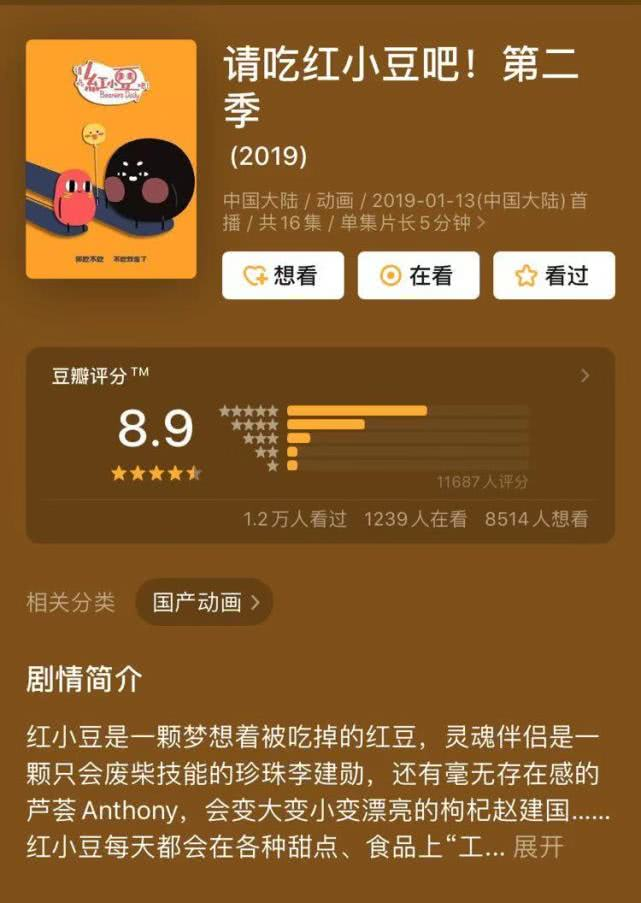Screen dimensions: 641x903
Task: Mark the show as 在看
Action: (418, 276)
